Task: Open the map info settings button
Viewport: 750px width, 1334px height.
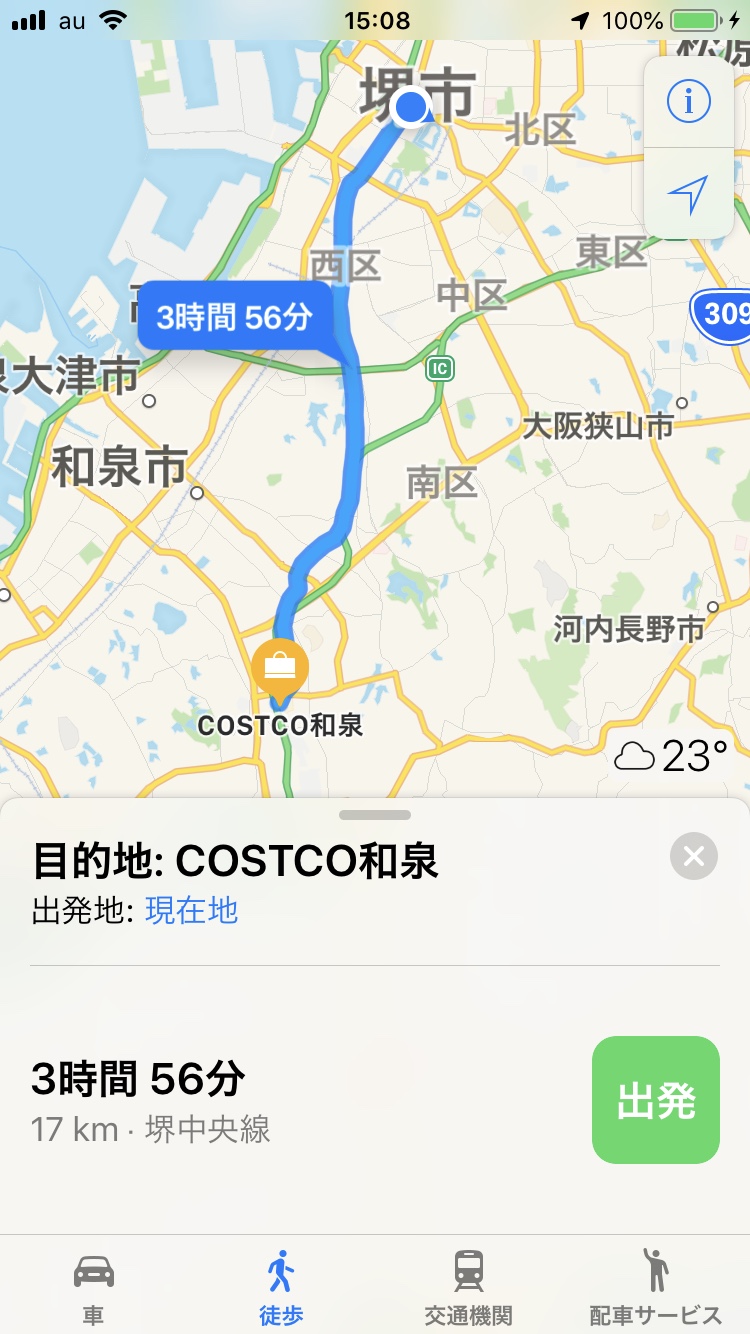Action: tap(688, 101)
